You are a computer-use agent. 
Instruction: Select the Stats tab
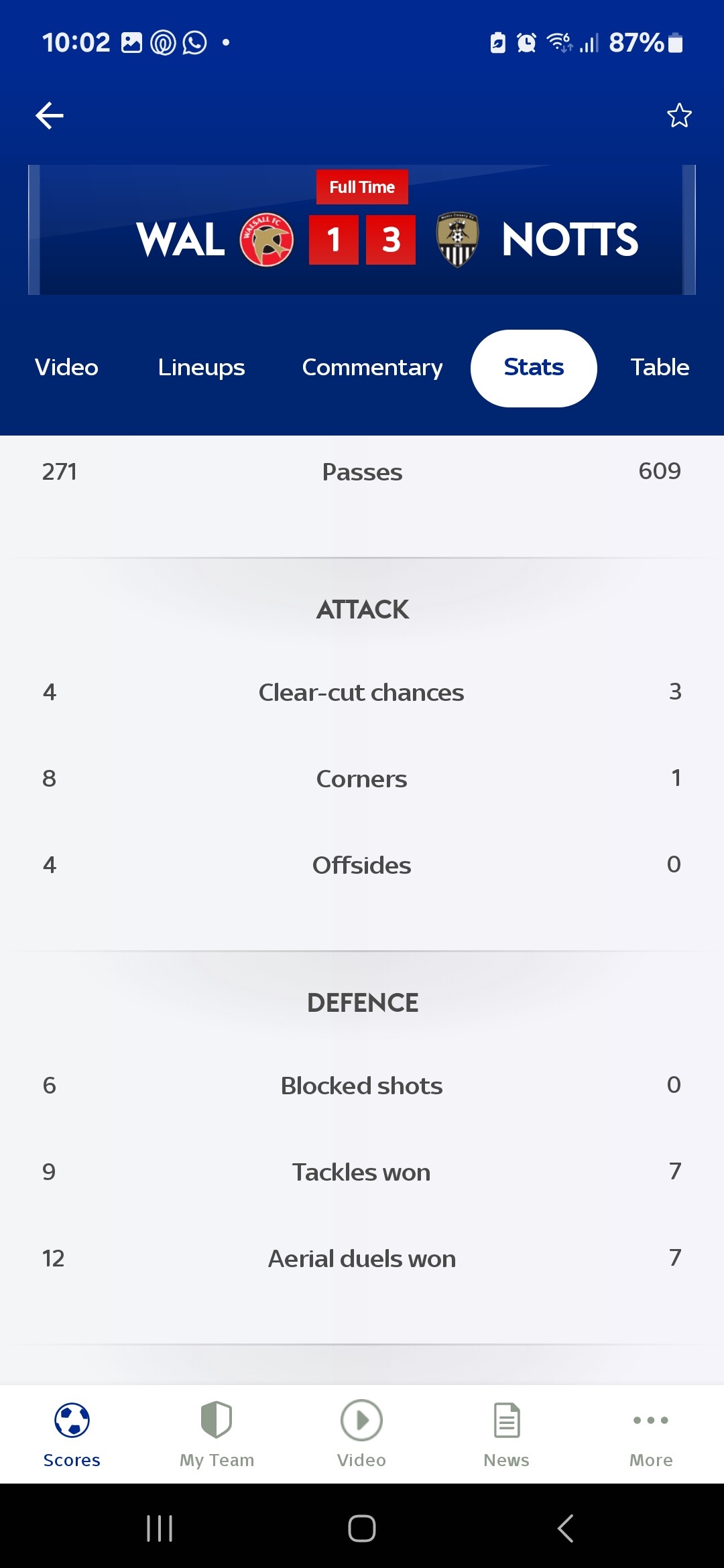(534, 368)
